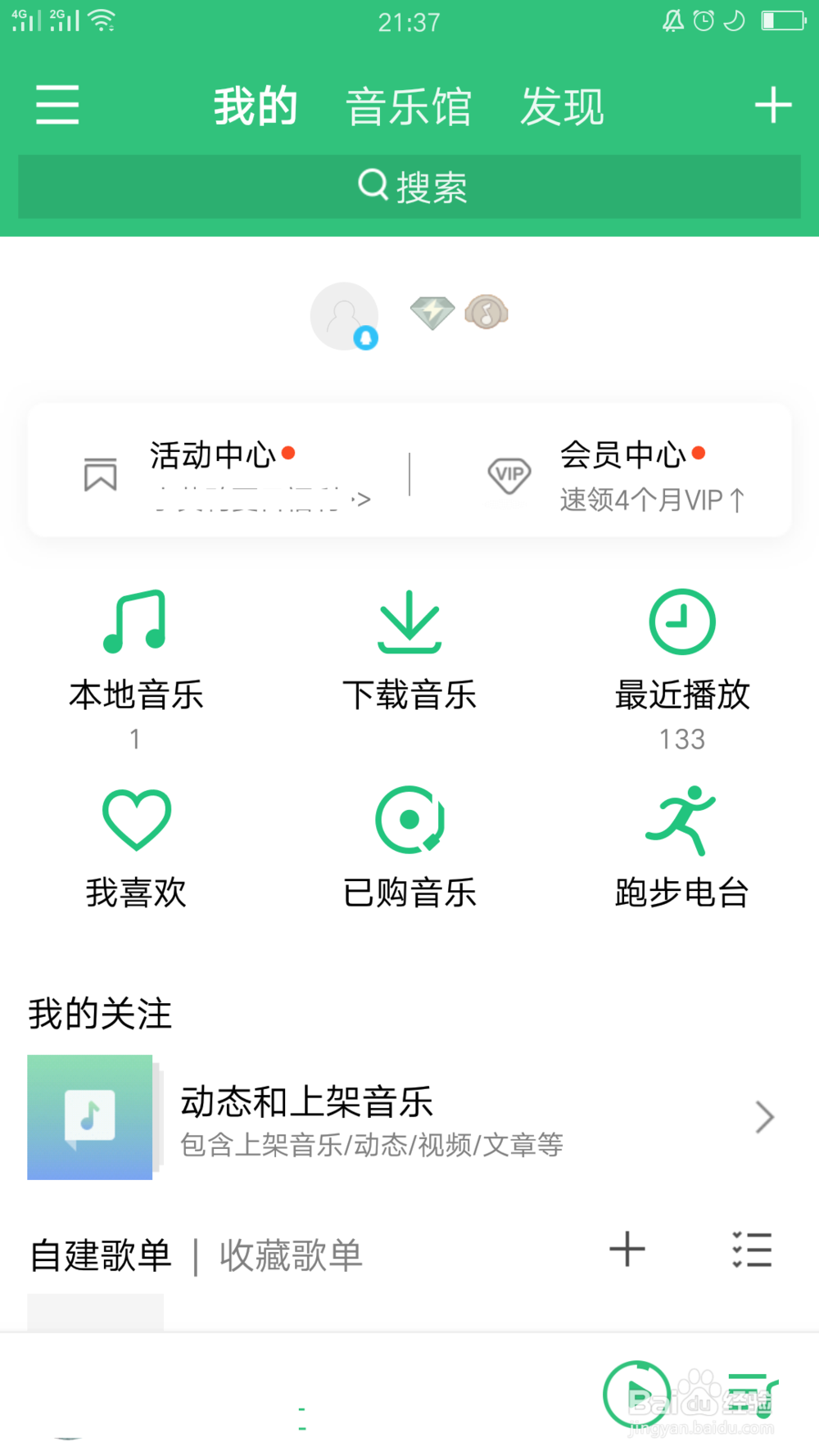The height and width of the screenshot is (1456, 819).
Task: Tap the user avatar thumbnail
Action: click(x=344, y=315)
